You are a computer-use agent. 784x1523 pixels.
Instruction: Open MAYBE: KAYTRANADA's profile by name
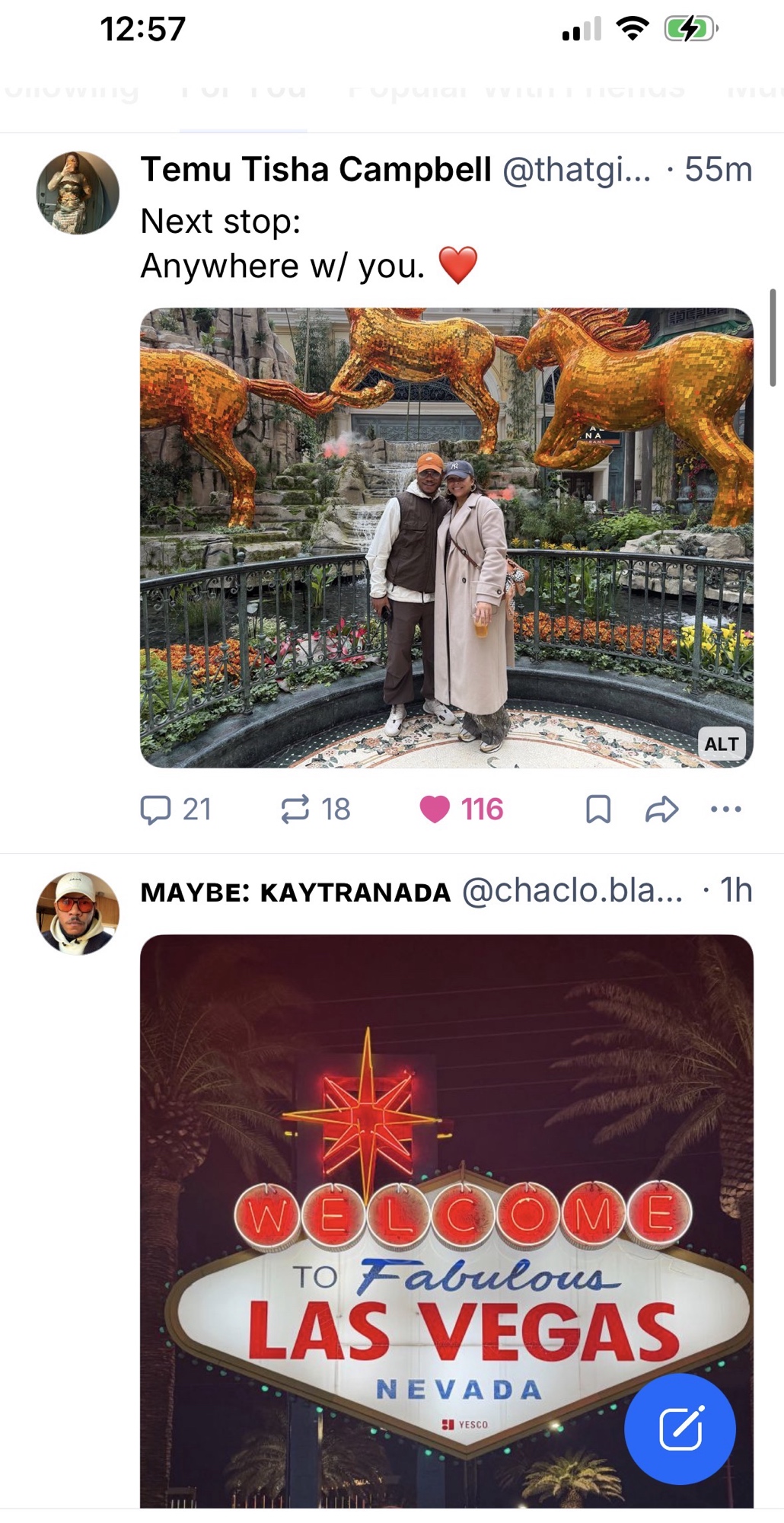295,892
